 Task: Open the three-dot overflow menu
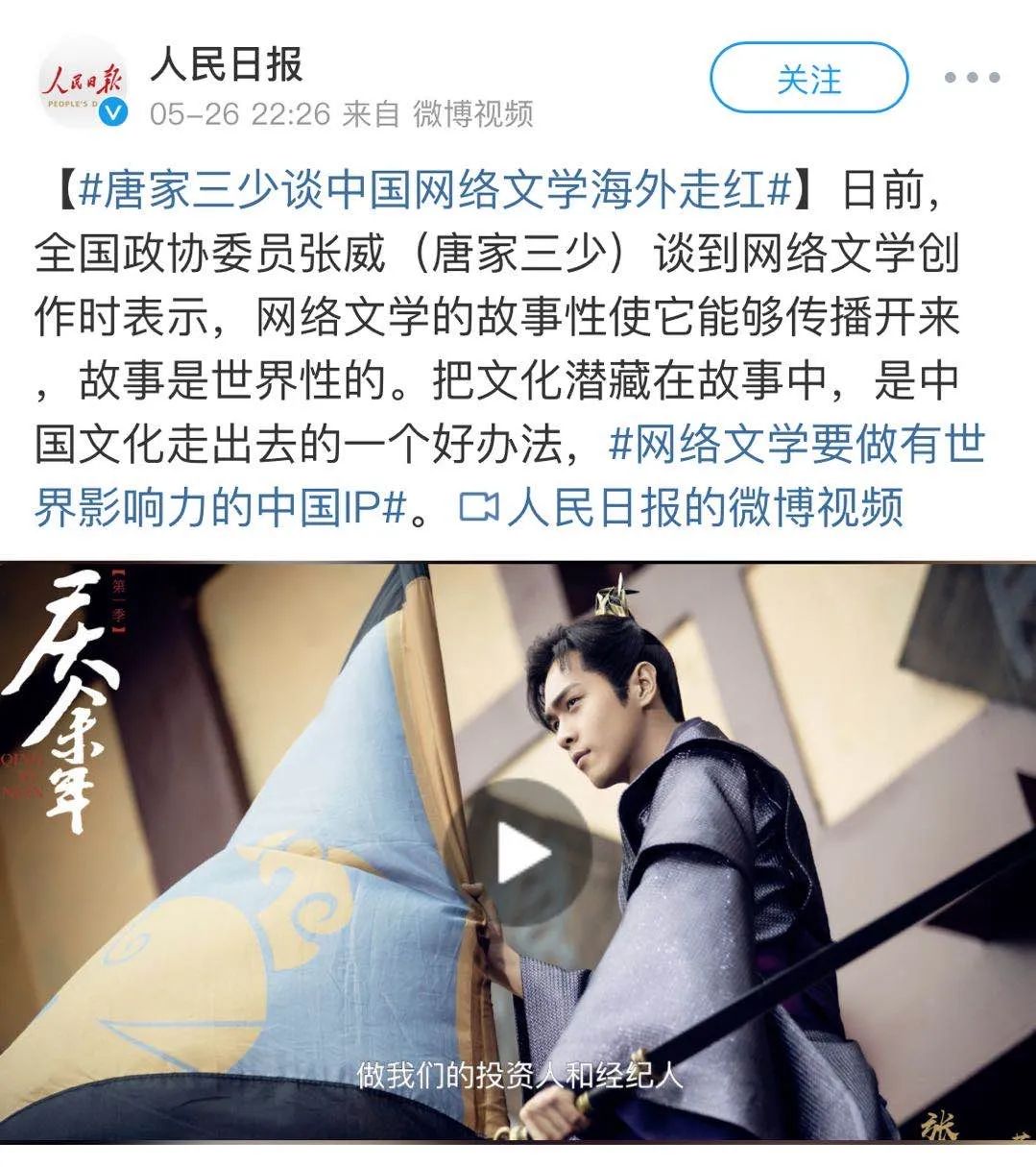point(972,78)
